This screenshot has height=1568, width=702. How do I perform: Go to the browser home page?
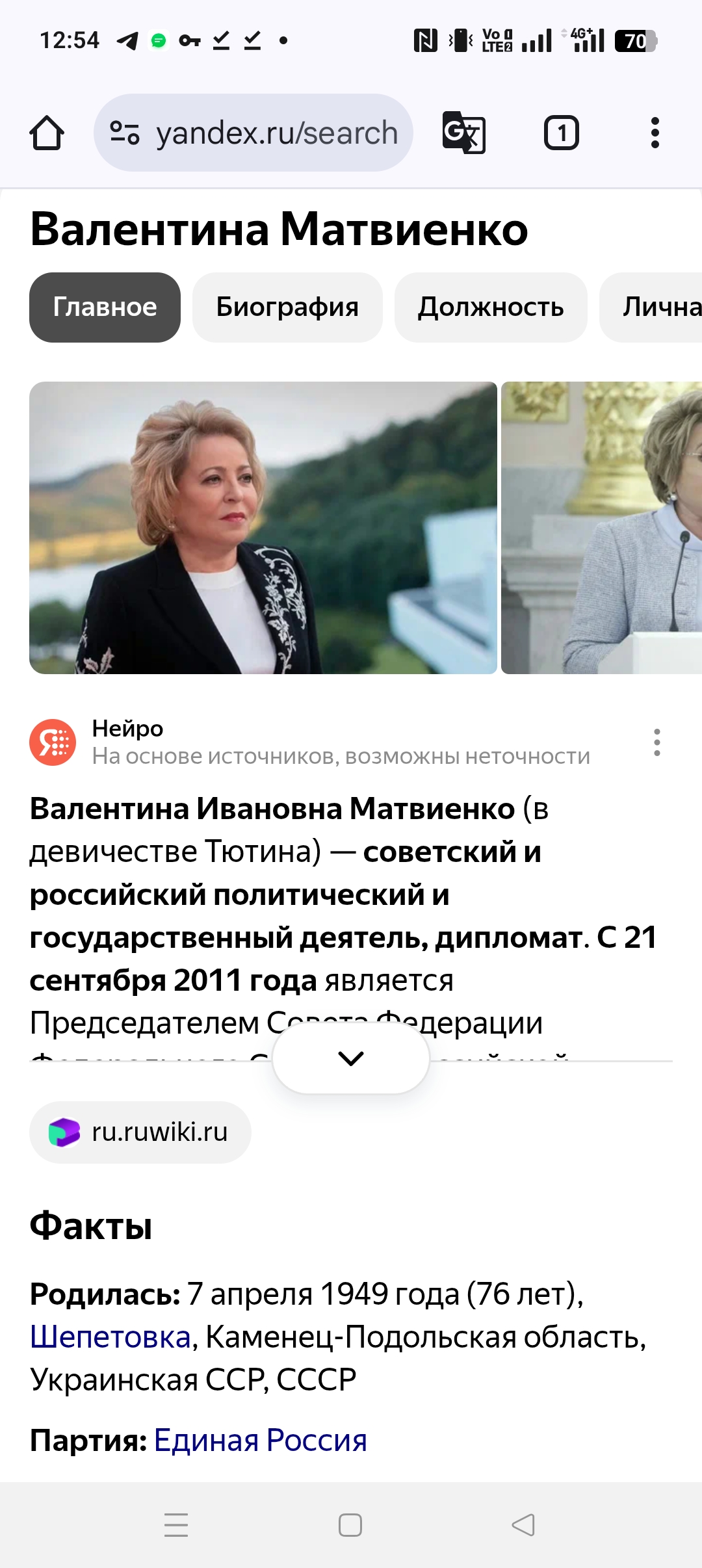pos(47,133)
